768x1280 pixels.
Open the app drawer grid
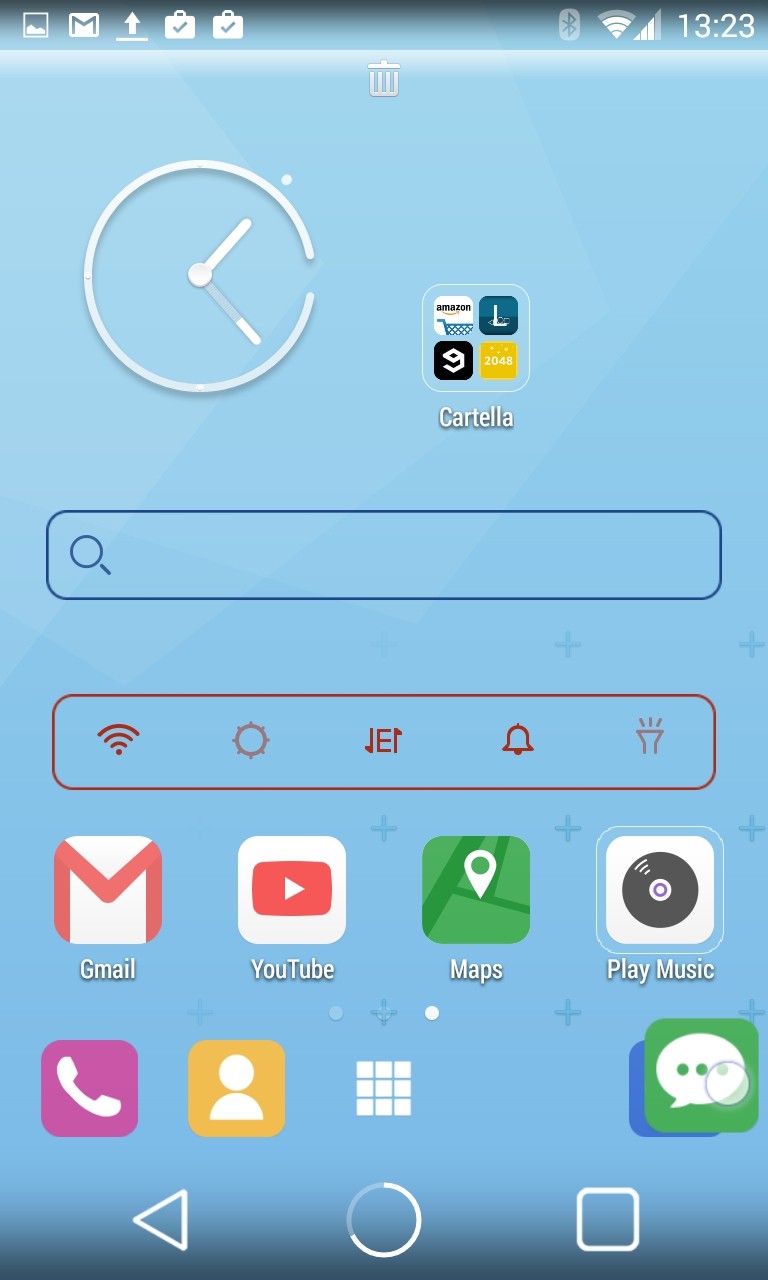pyautogui.click(x=384, y=1088)
